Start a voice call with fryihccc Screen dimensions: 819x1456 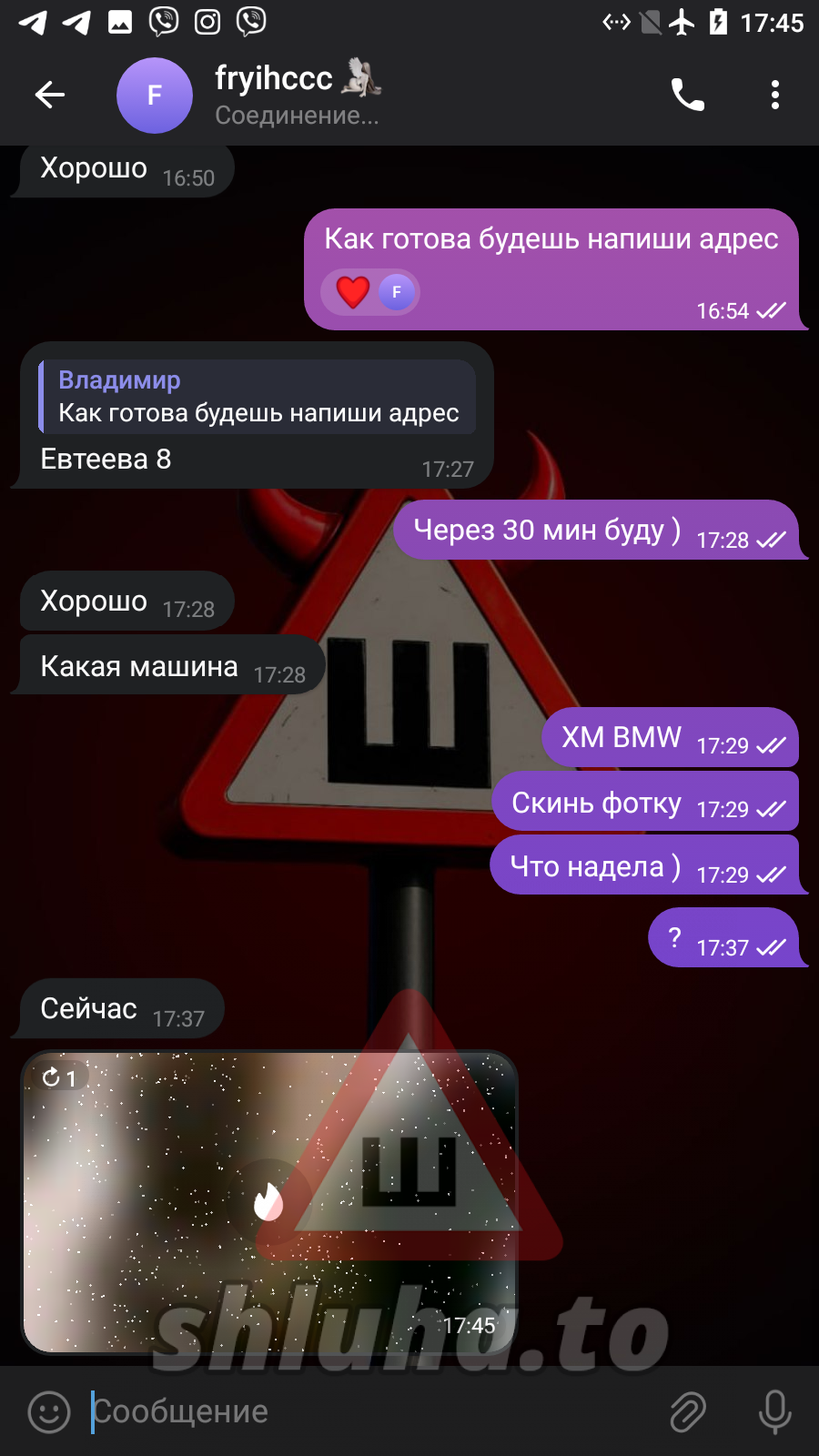688,95
